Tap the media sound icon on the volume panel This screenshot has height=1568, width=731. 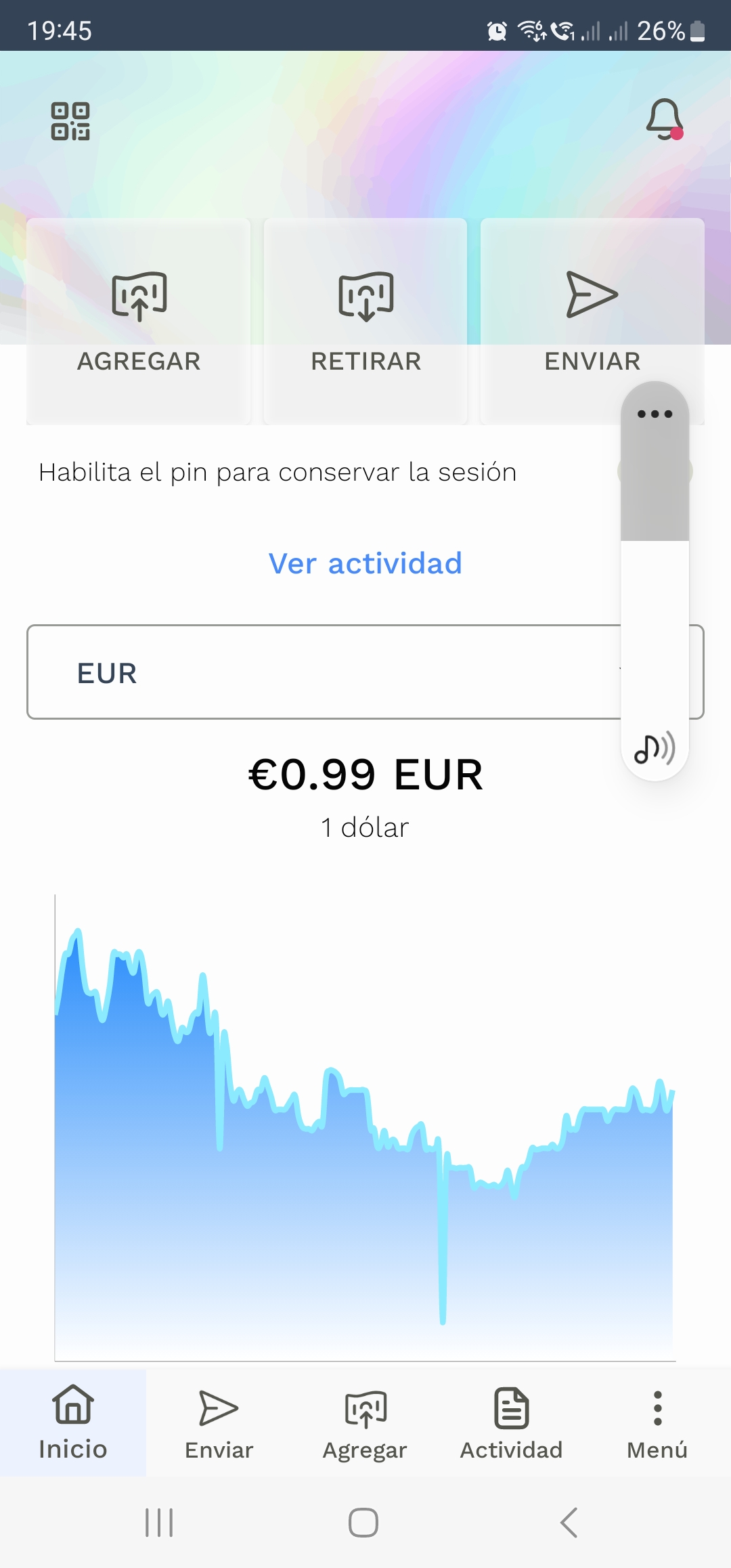tap(655, 748)
